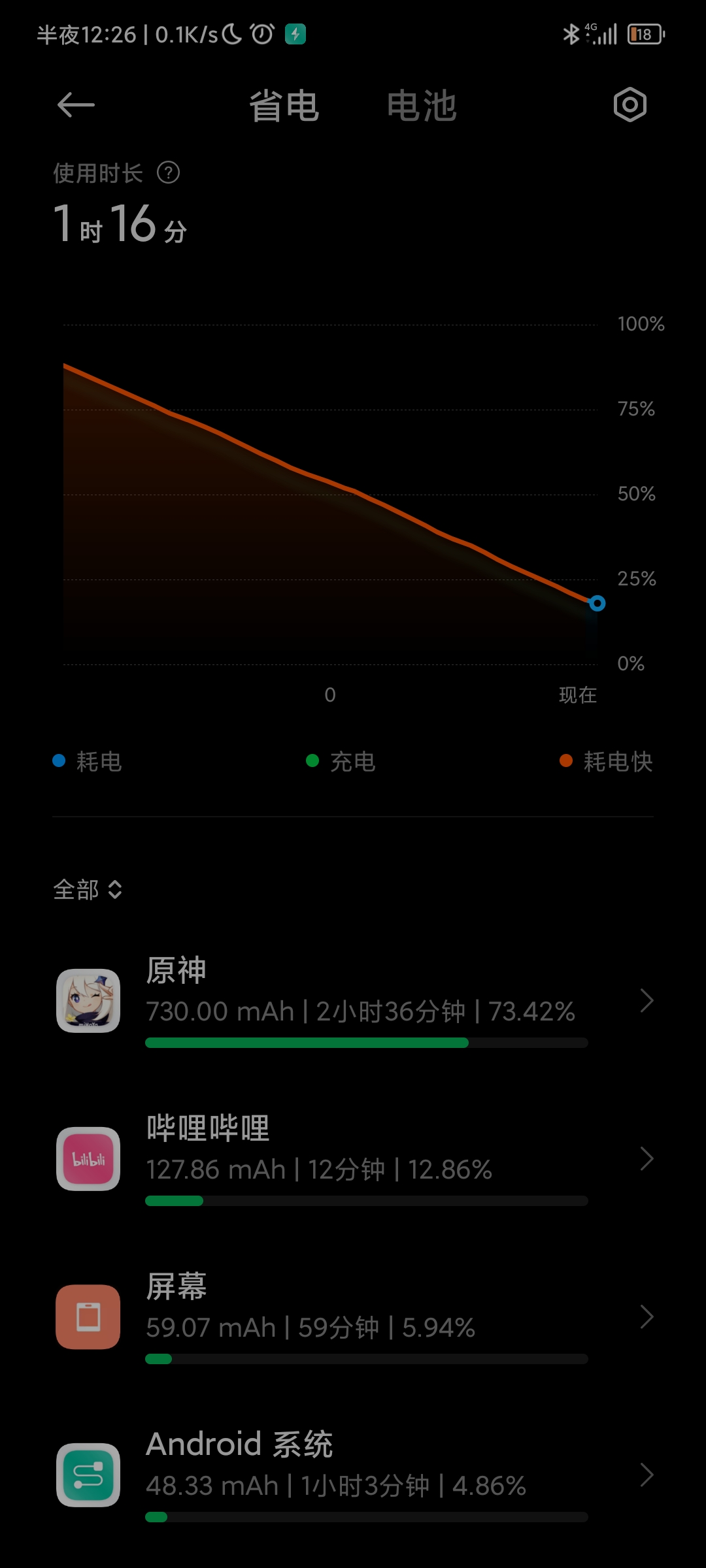Image resolution: width=706 pixels, height=1568 pixels.
Task: Tap the help icon beside 使用时长
Action: [168, 173]
